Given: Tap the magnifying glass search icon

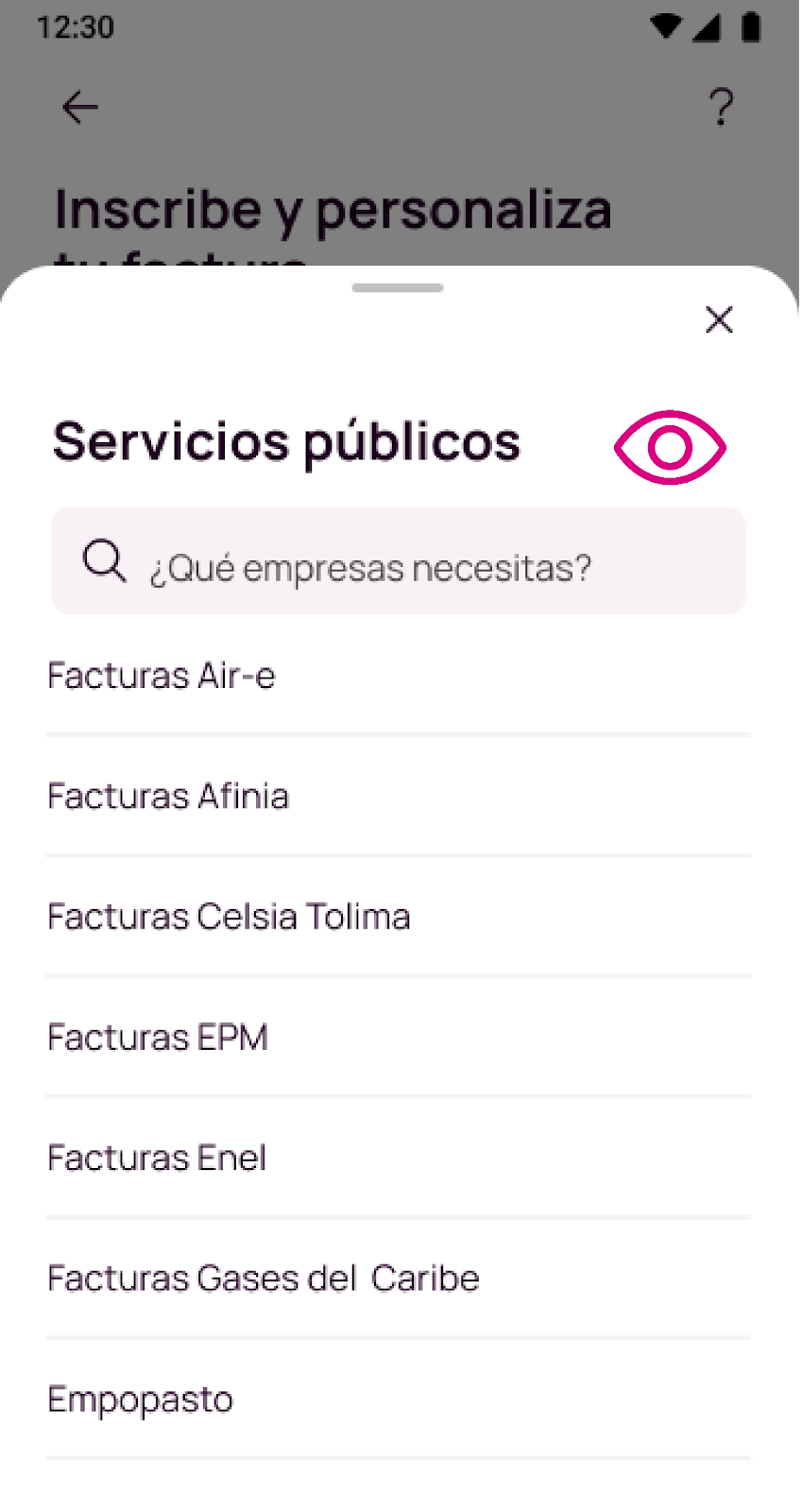Looking at the screenshot, I should click(x=104, y=560).
